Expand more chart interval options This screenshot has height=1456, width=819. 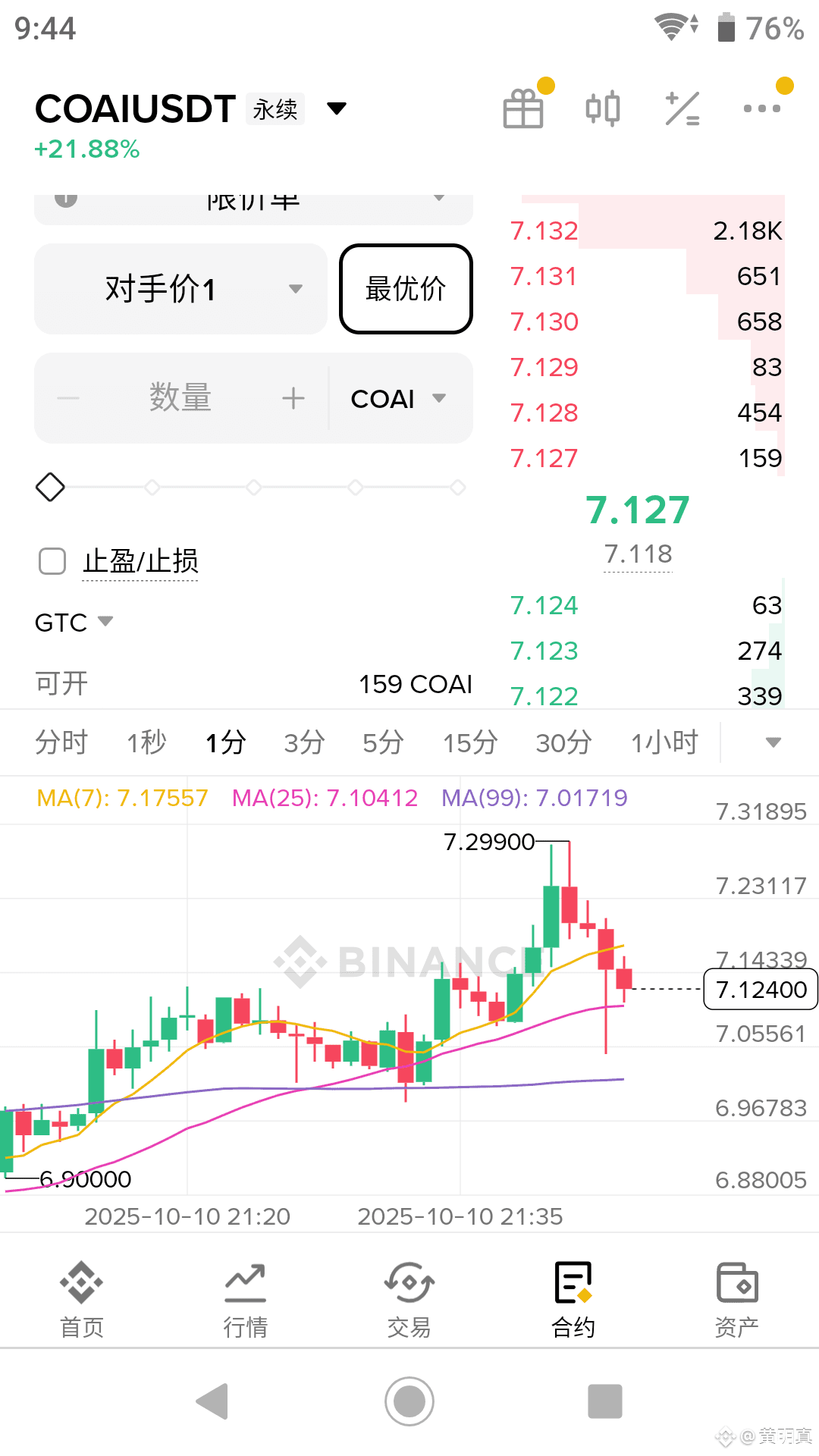[x=773, y=742]
